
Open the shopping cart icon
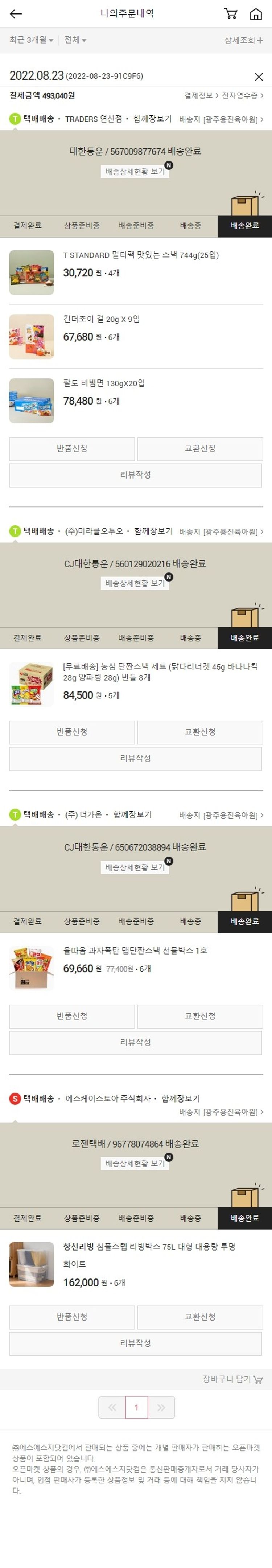coord(231,13)
